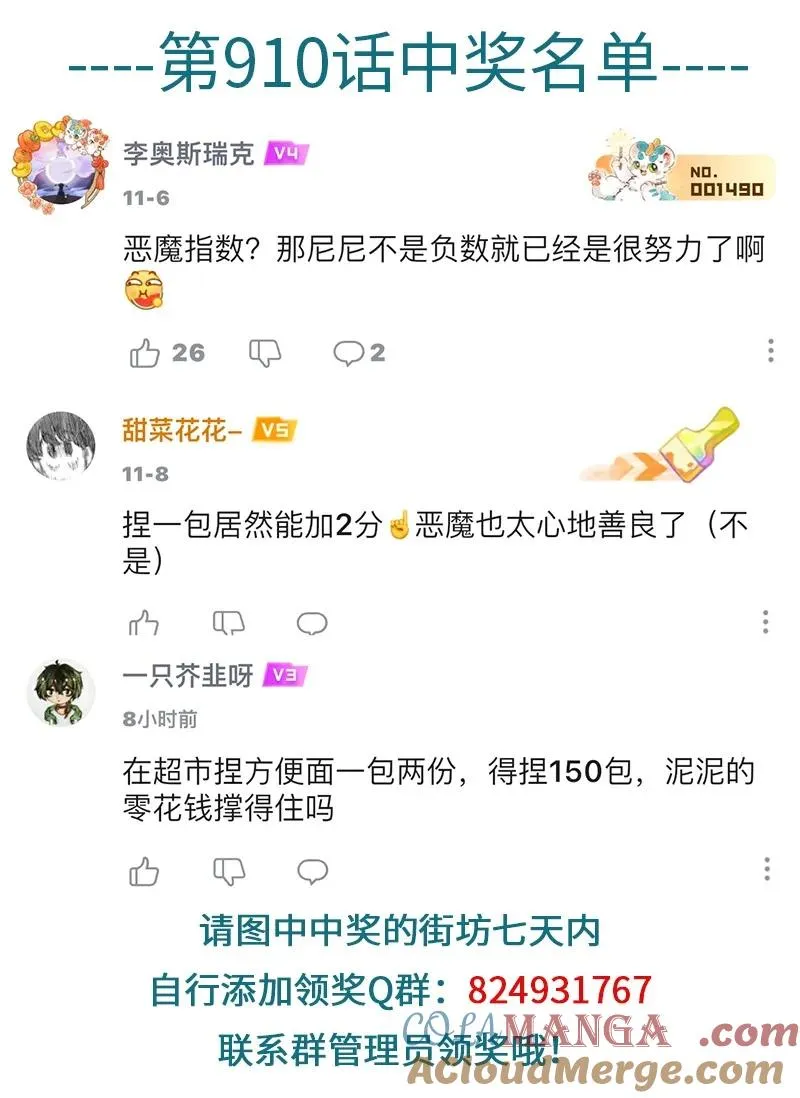This screenshot has width=800, height=1098.
Task: Toggle dislike on 李奥斯瑞克's comment
Action: [262, 353]
